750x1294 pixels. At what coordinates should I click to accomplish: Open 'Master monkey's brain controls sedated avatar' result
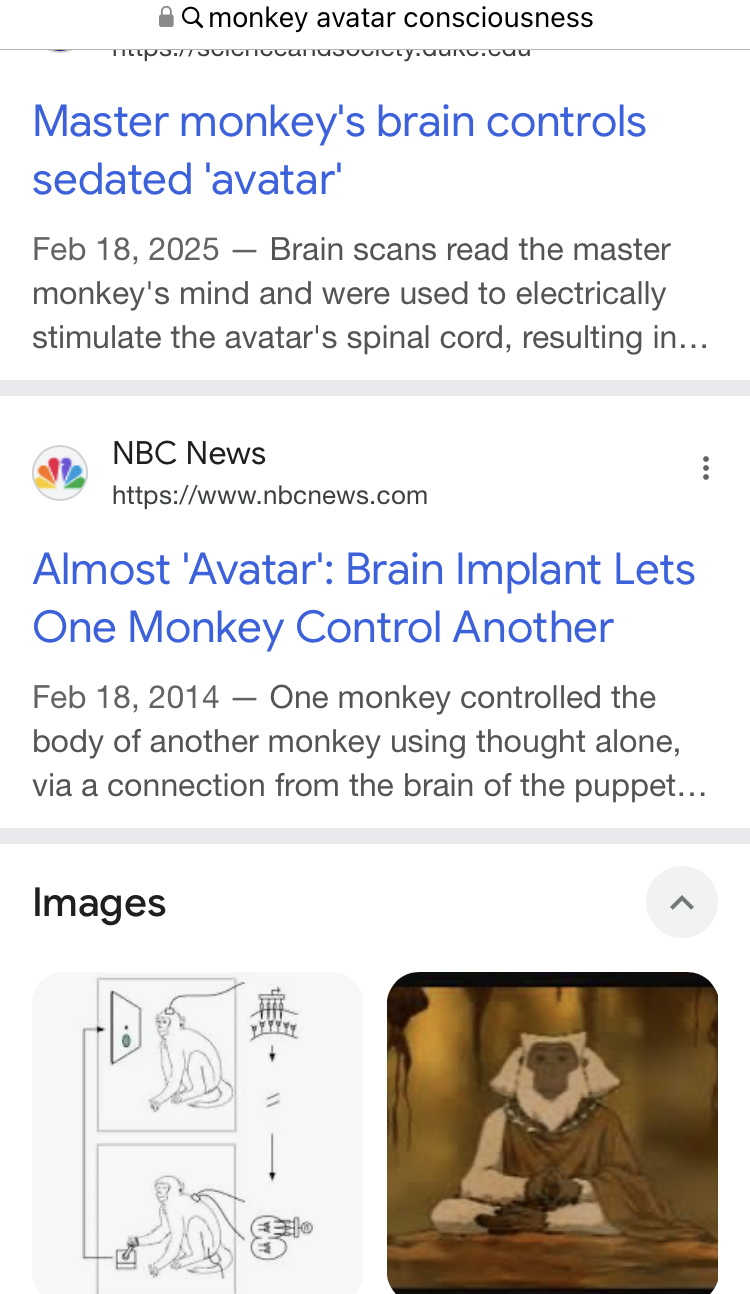(x=339, y=151)
